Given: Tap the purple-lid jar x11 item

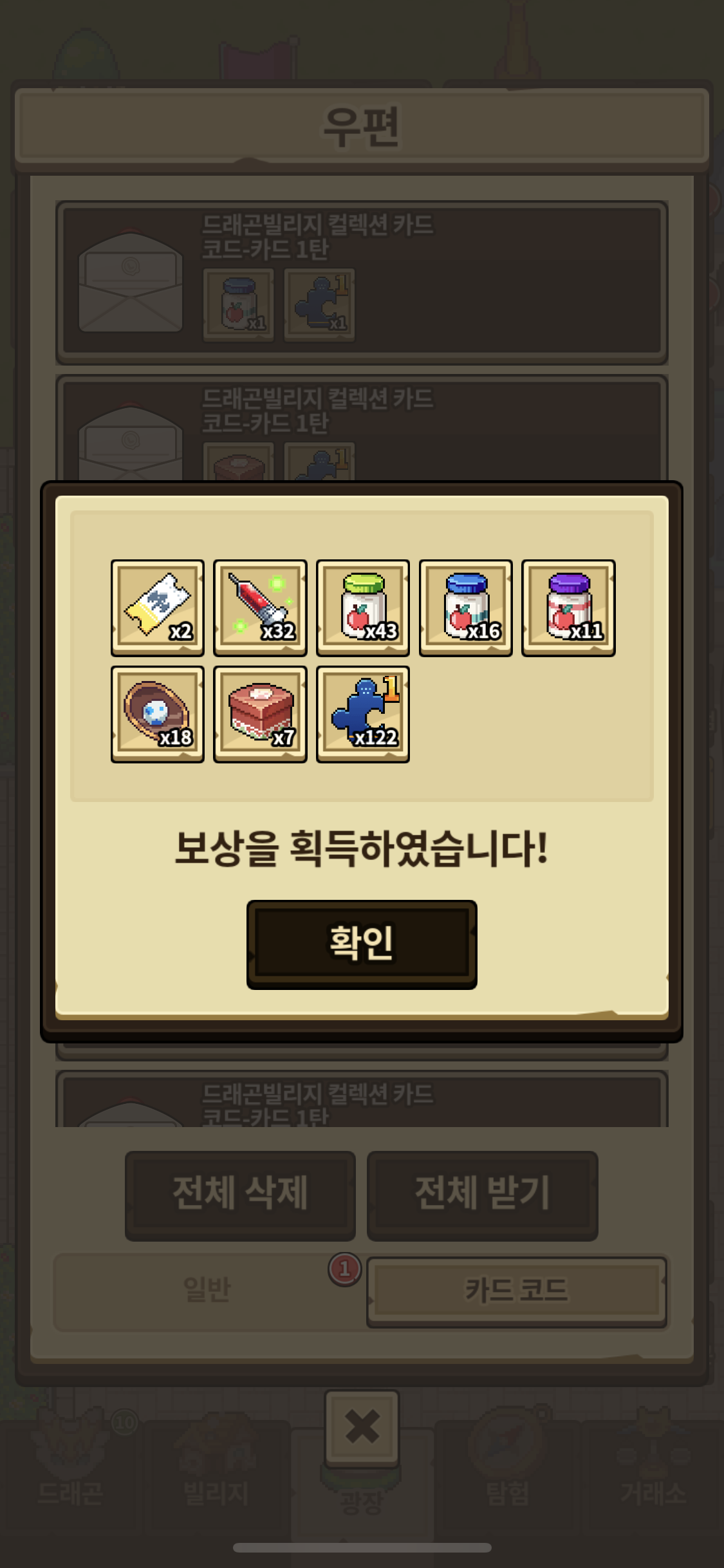Looking at the screenshot, I should pyautogui.click(x=568, y=608).
